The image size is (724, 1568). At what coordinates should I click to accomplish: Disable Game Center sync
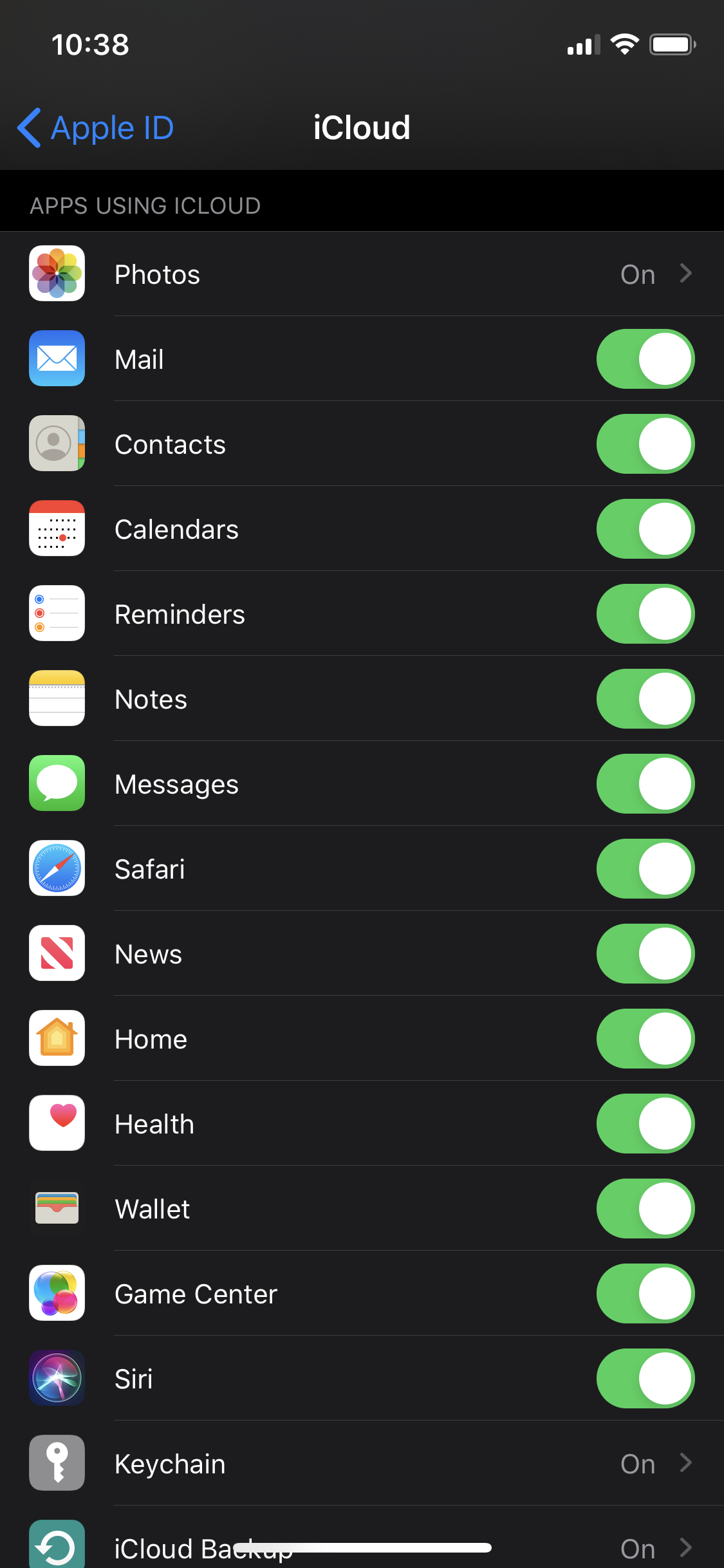tap(645, 1294)
